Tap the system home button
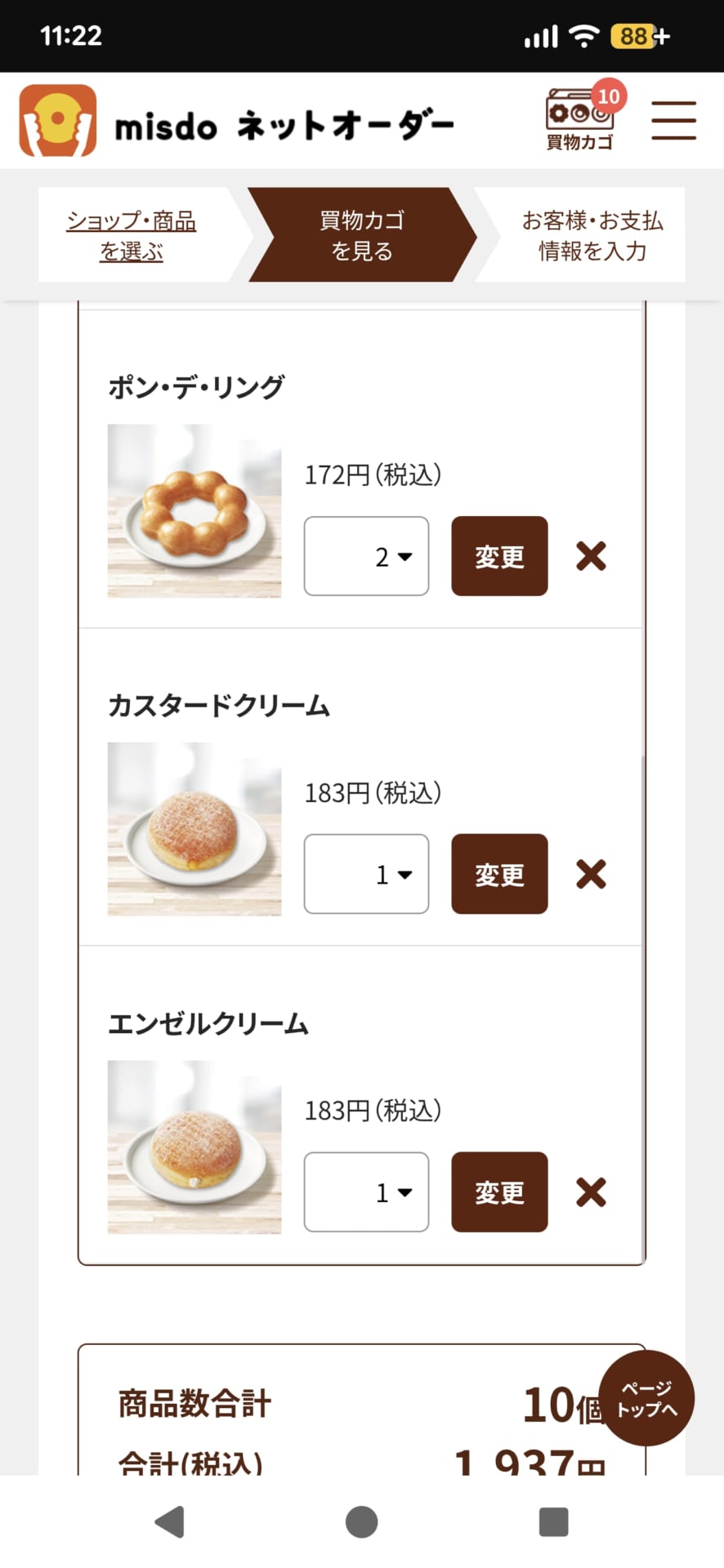This screenshot has width=724, height=1568. [x=361, y=1521]
